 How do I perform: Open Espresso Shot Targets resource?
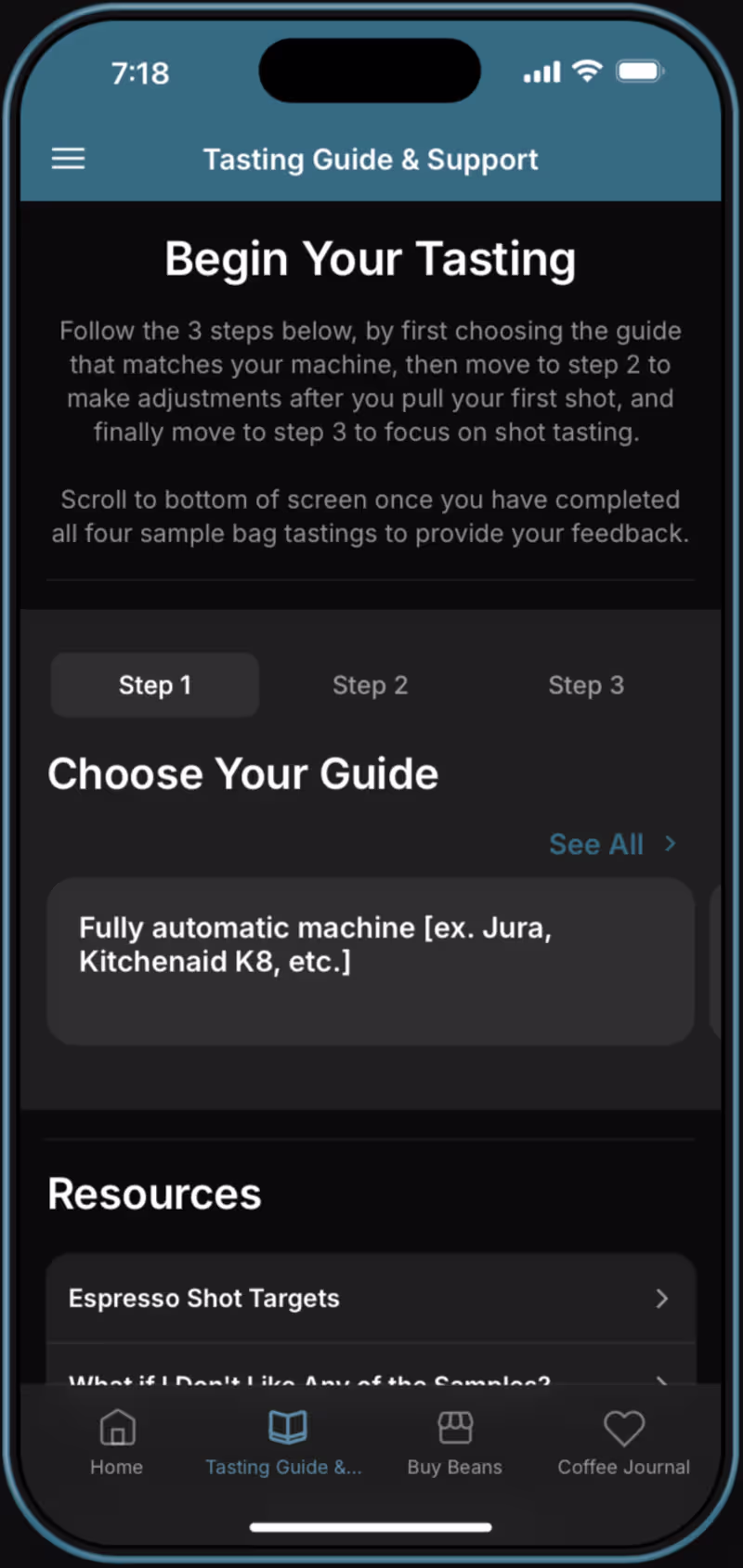click(370, 1298)
